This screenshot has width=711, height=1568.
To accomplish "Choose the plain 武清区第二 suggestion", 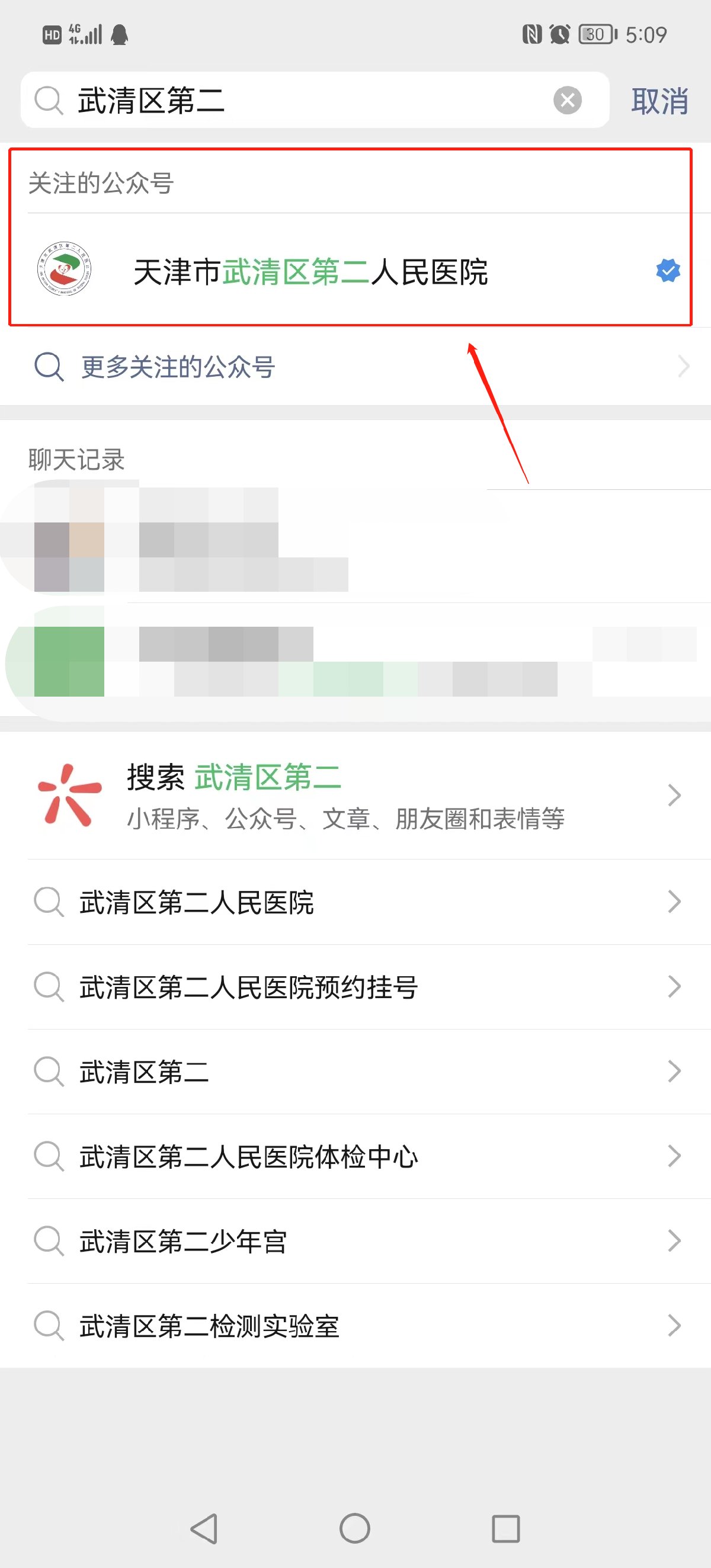I will tap(143, 1072).
